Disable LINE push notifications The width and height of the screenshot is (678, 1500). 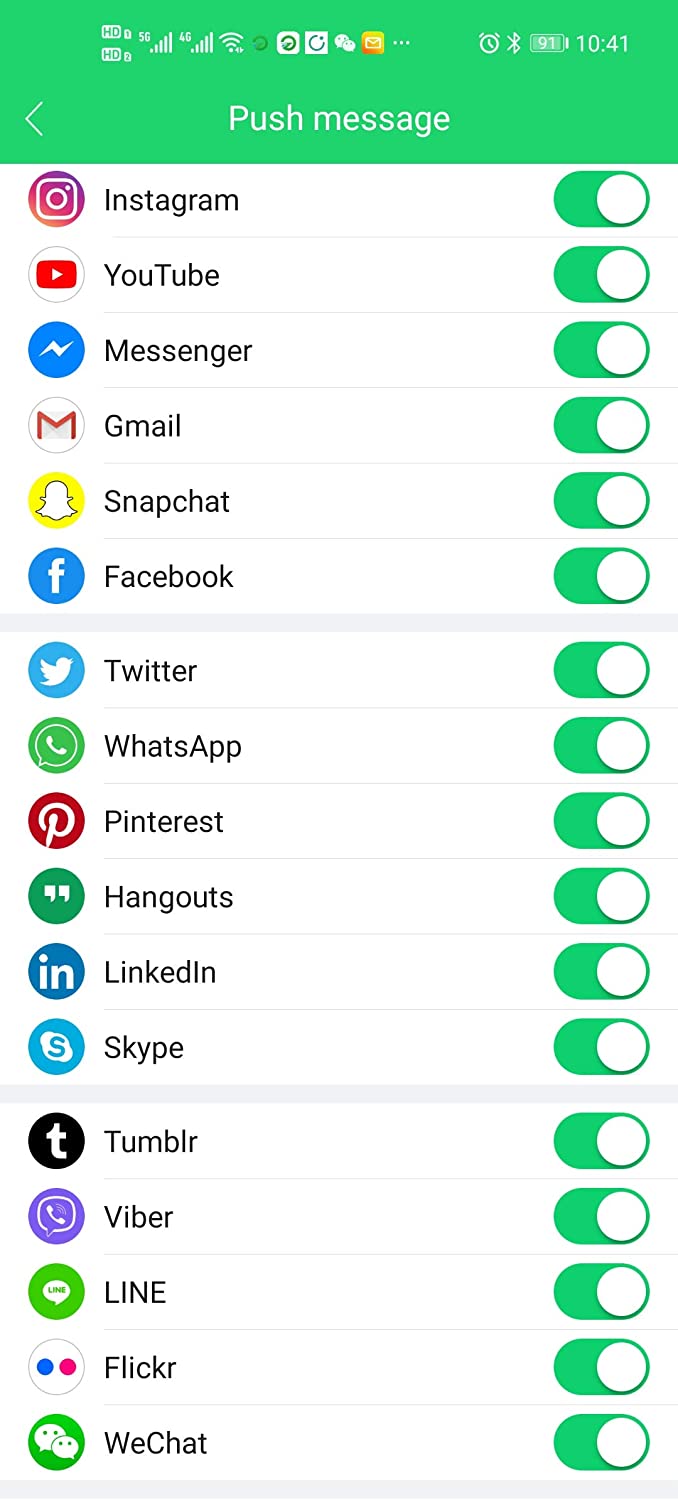[602, 1292]
